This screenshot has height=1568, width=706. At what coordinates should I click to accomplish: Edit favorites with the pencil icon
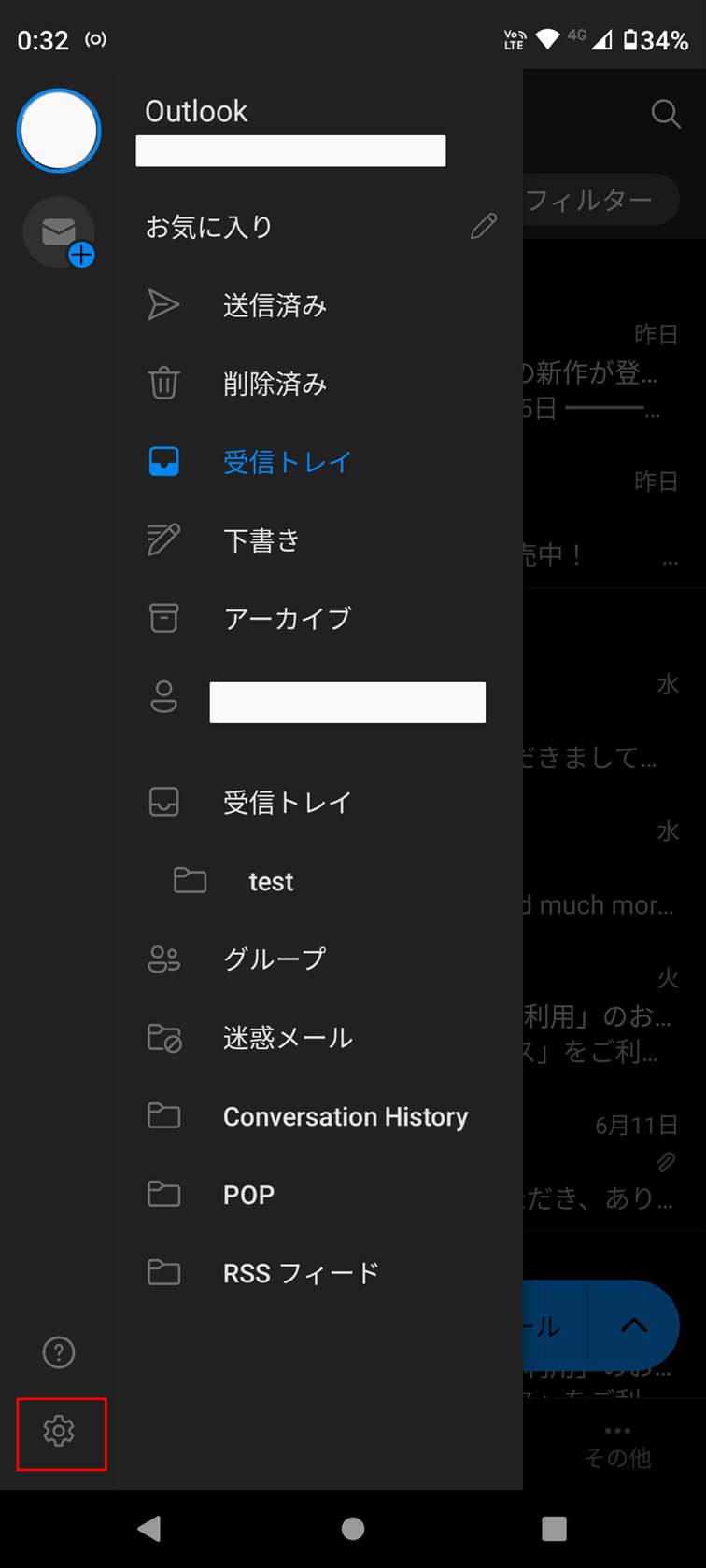coord(483,227)
